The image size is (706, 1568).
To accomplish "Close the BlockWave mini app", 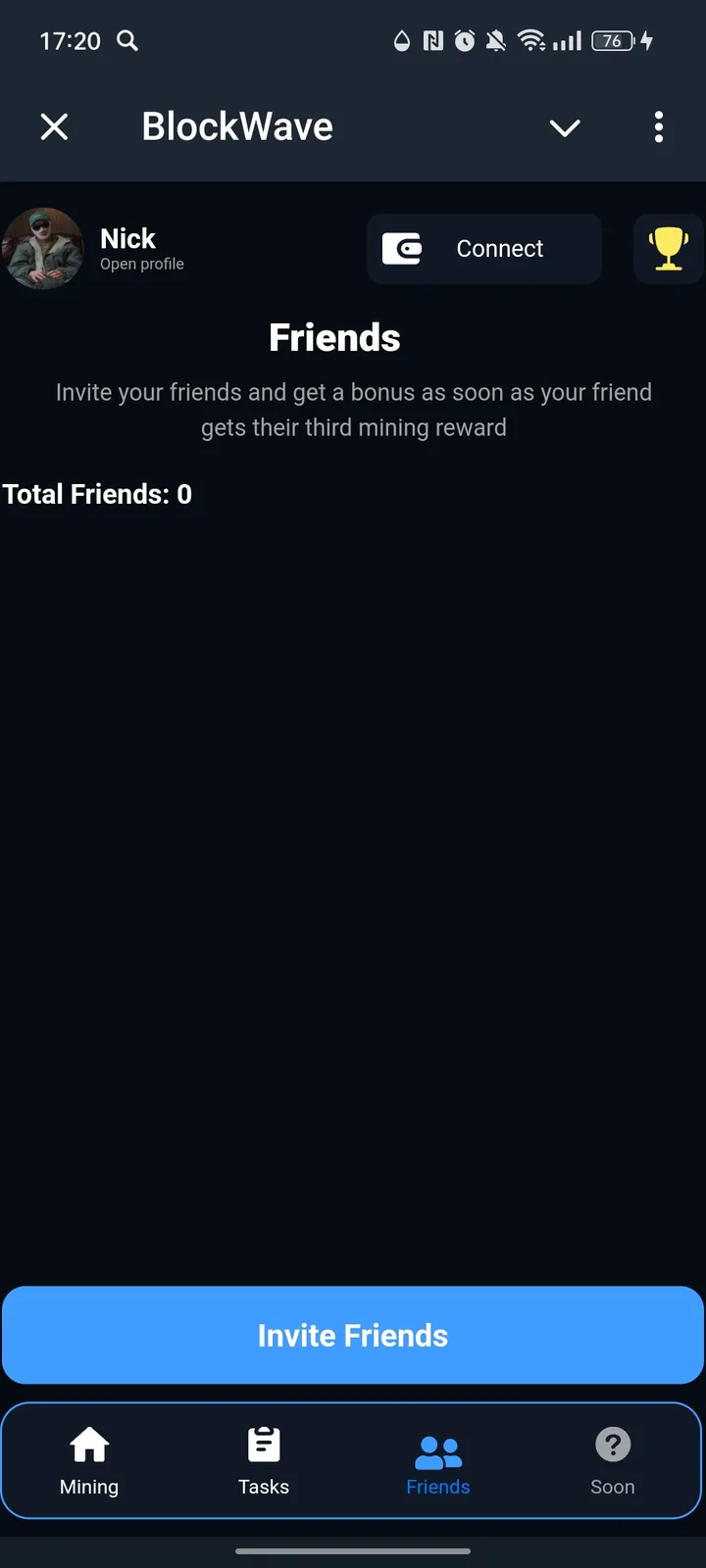I will [x=55, y=126].
